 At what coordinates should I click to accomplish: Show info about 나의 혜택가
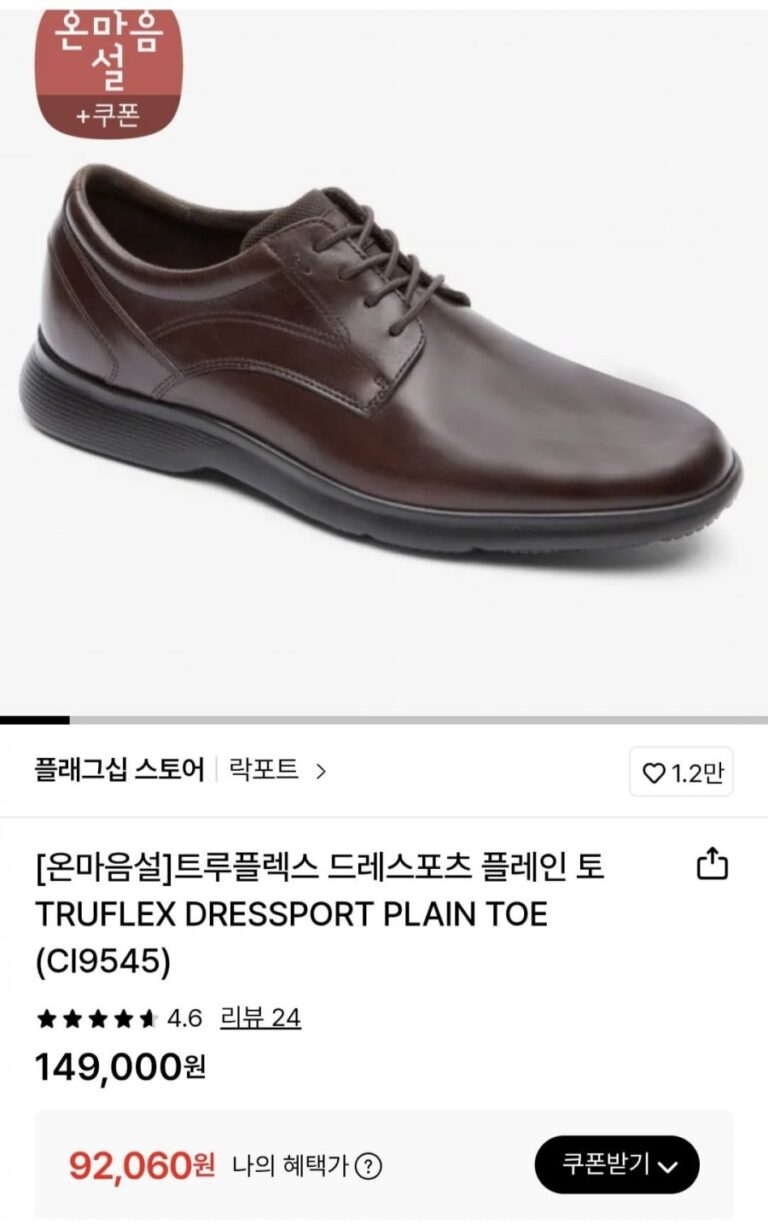(x=369, y=1166)
